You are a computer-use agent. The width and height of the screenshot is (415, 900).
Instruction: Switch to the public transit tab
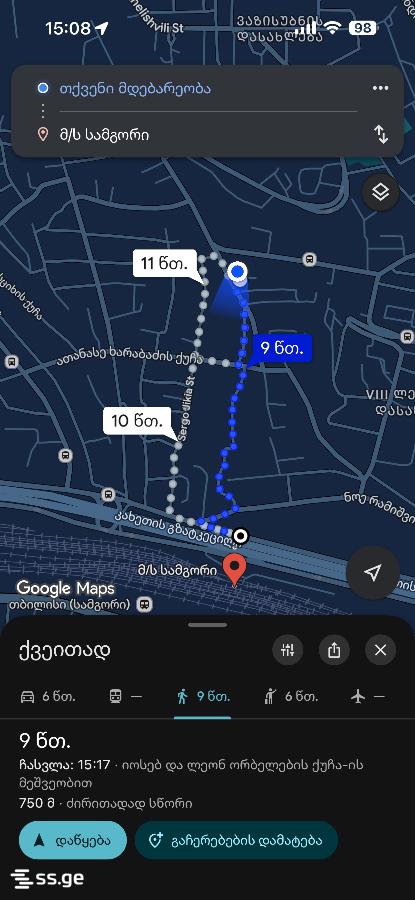pos(125,697)
